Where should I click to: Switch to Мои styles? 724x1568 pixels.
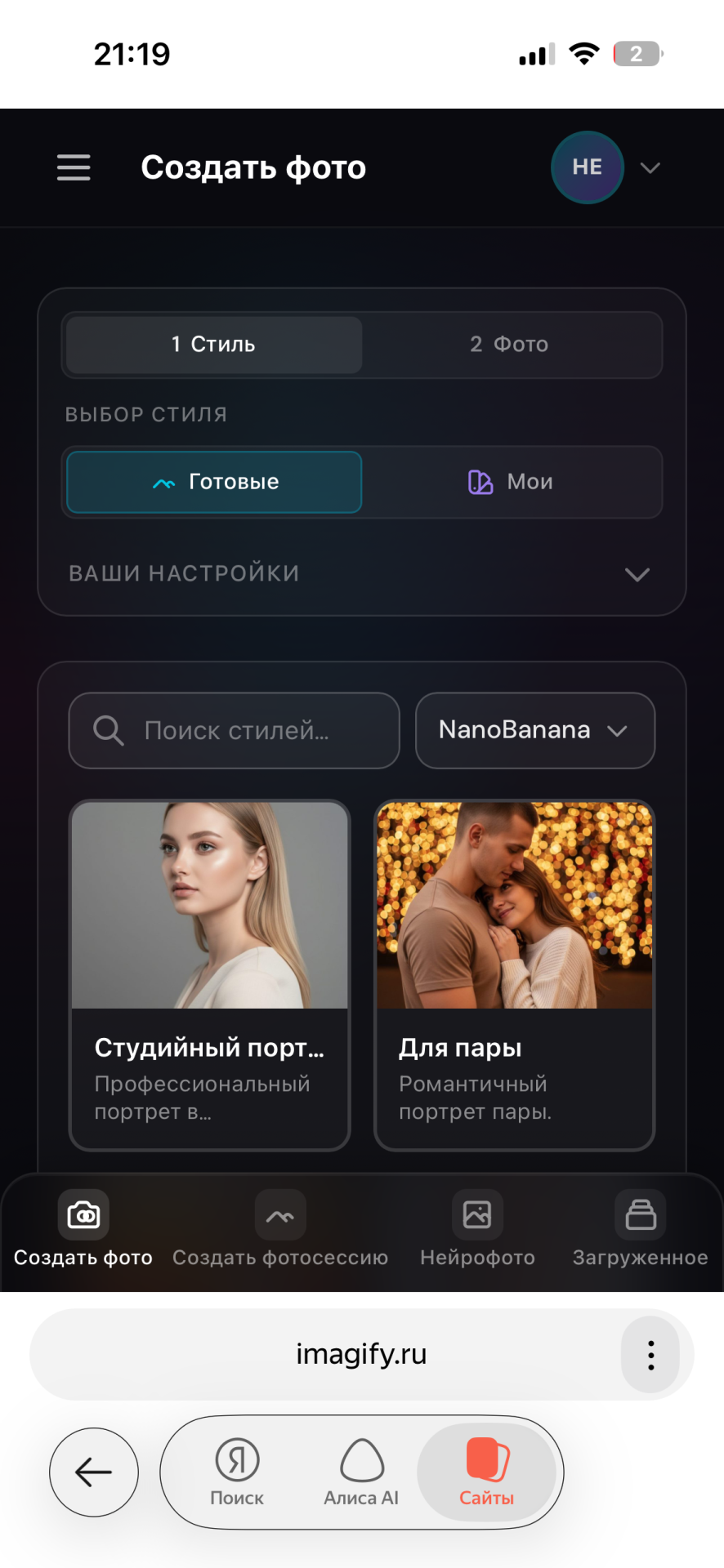[512, 482]
